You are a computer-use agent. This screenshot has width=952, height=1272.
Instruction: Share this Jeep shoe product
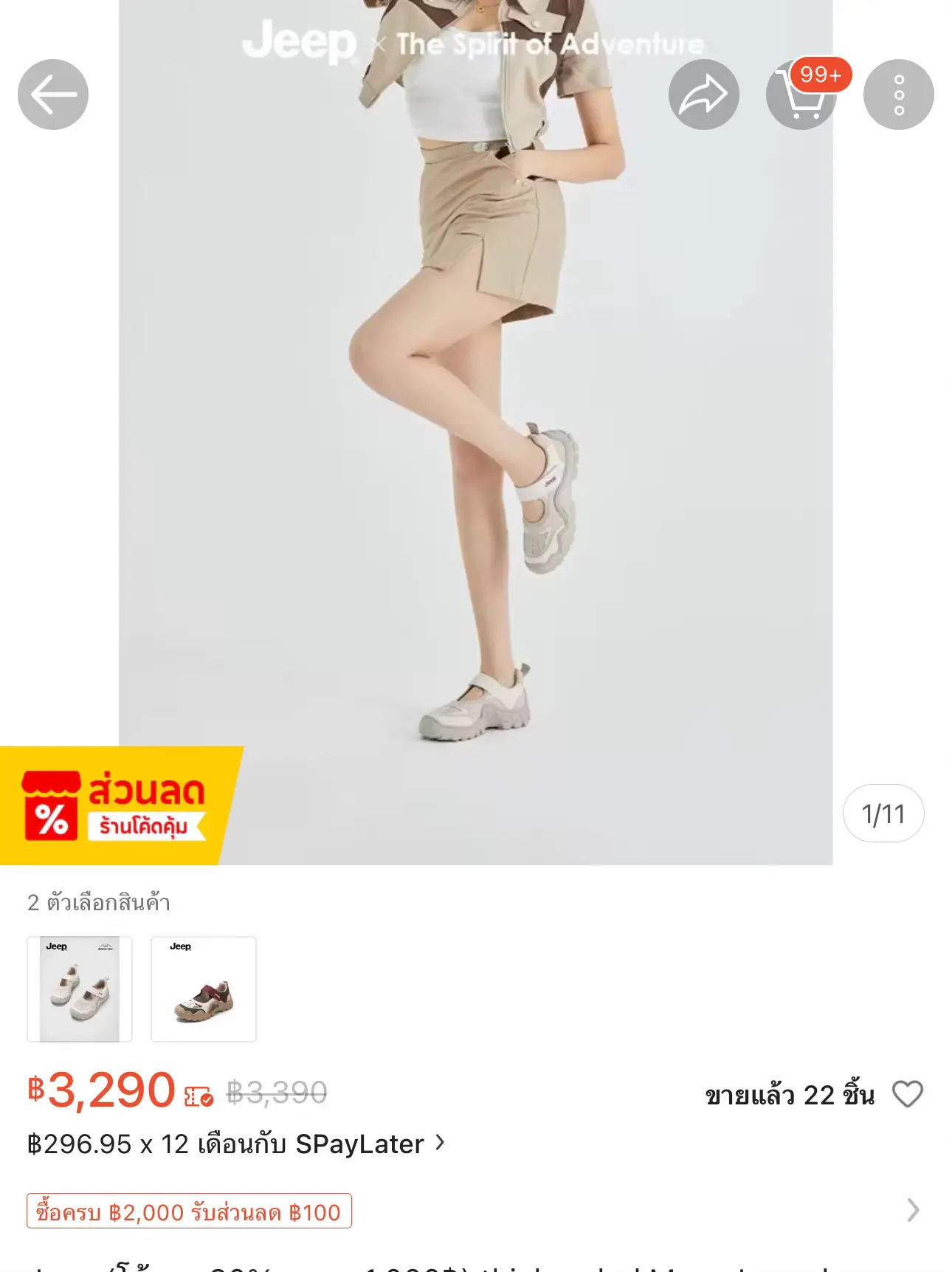point(703,94)
